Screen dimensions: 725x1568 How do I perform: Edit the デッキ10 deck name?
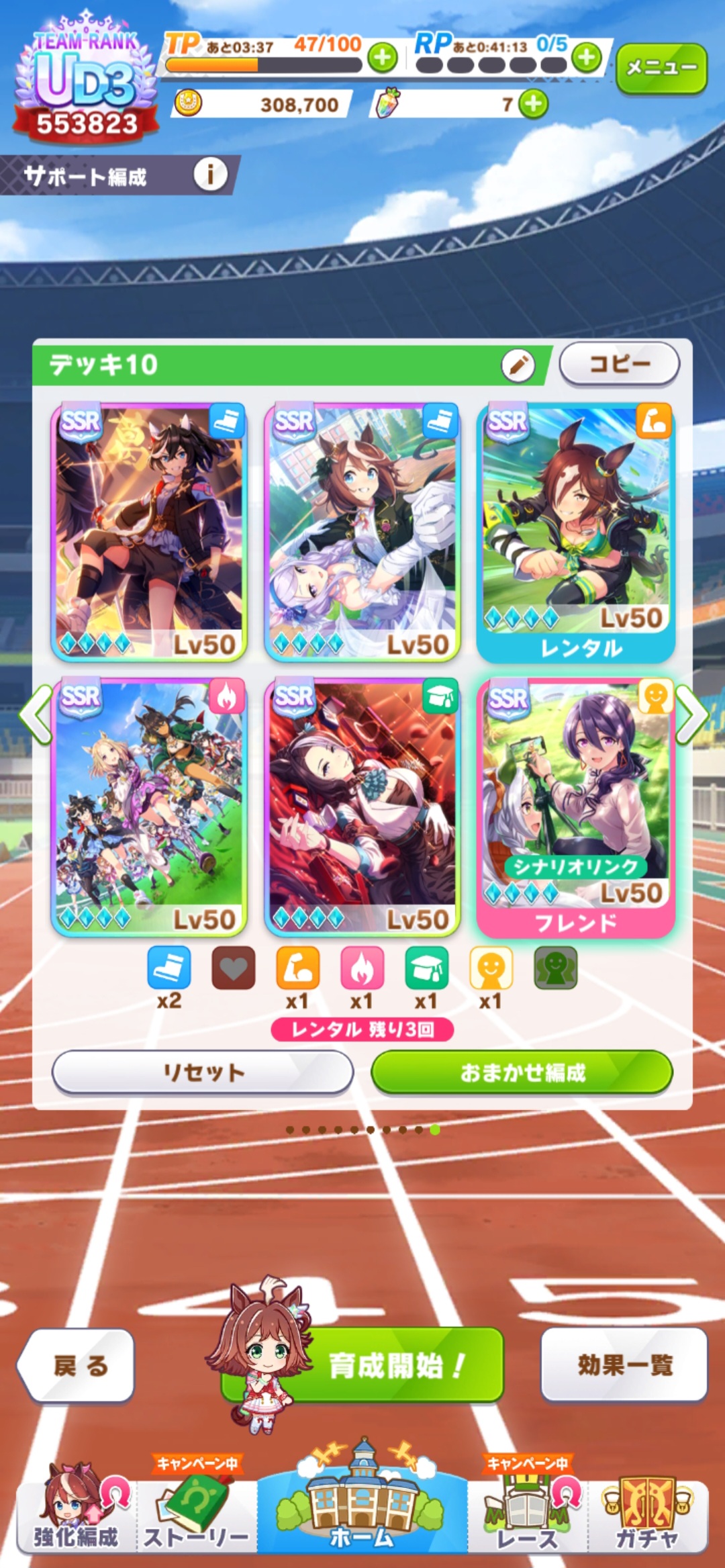(518, 365)
